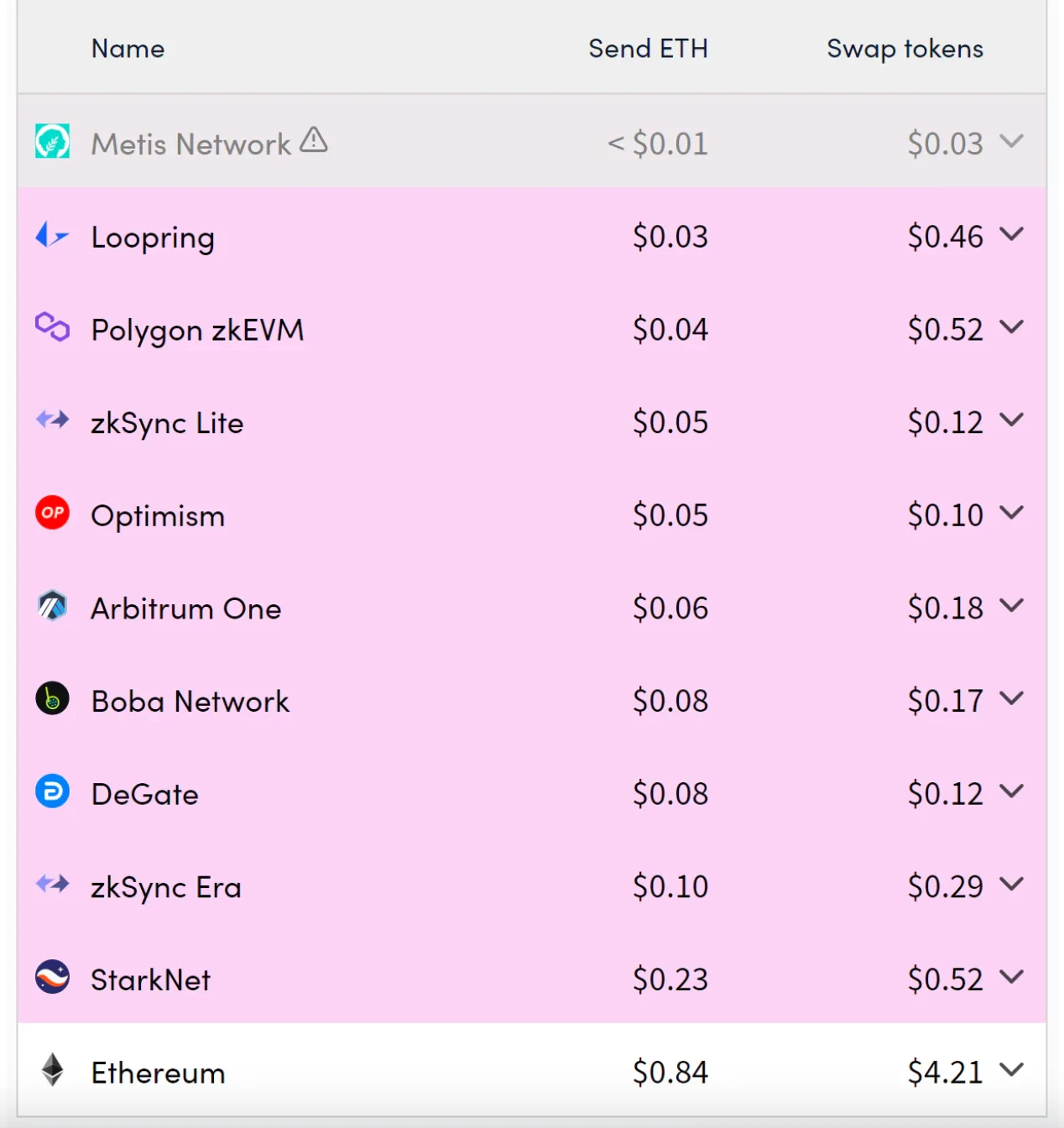Screen dimensions: 1064x1128
Task: Expand Arbitrum One fee details
Action: click(x=1012, y=606)
